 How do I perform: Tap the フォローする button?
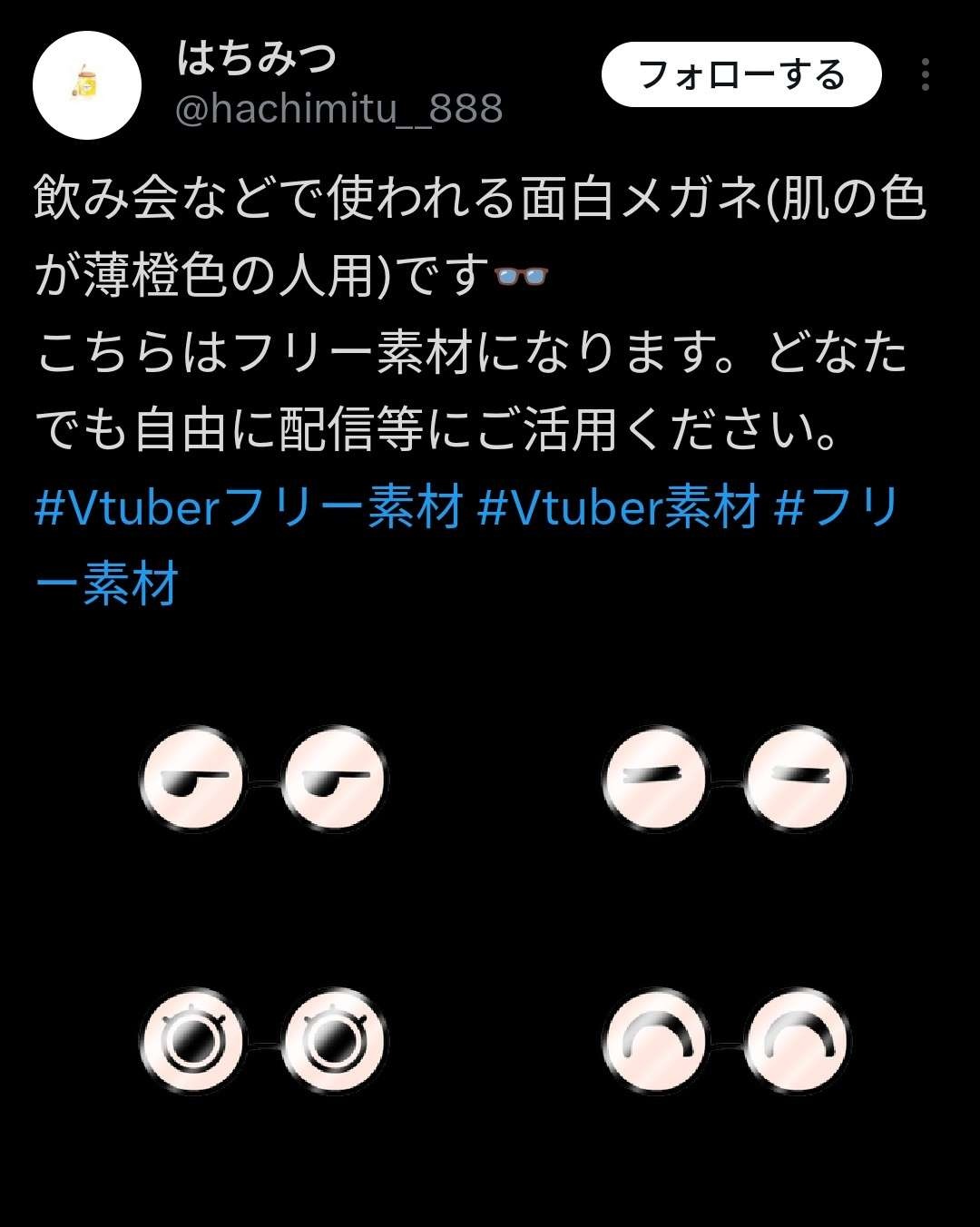coord(741,74)
